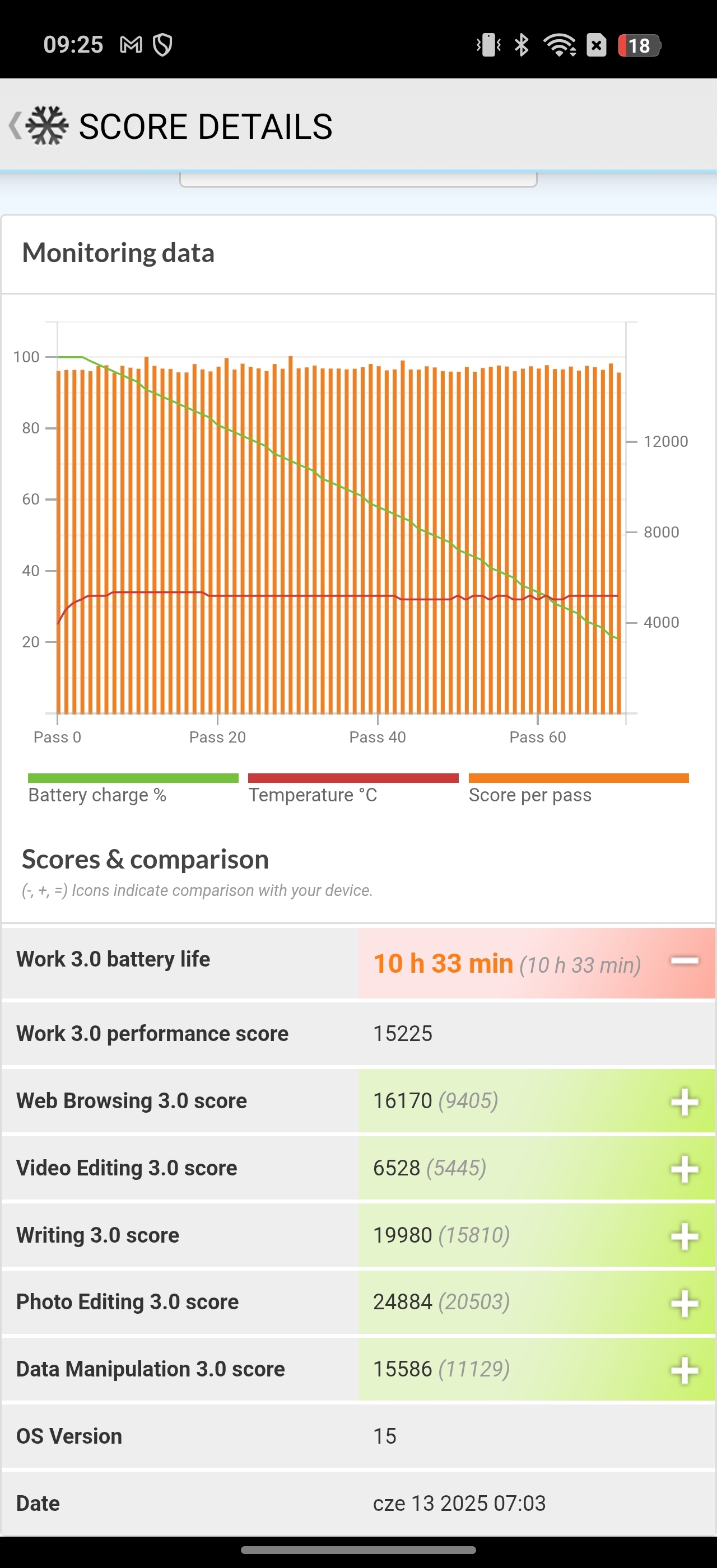Open the Work 3.0 battery life row
The width and height of the screenshot is (717, 1568).
coord(358,963)
